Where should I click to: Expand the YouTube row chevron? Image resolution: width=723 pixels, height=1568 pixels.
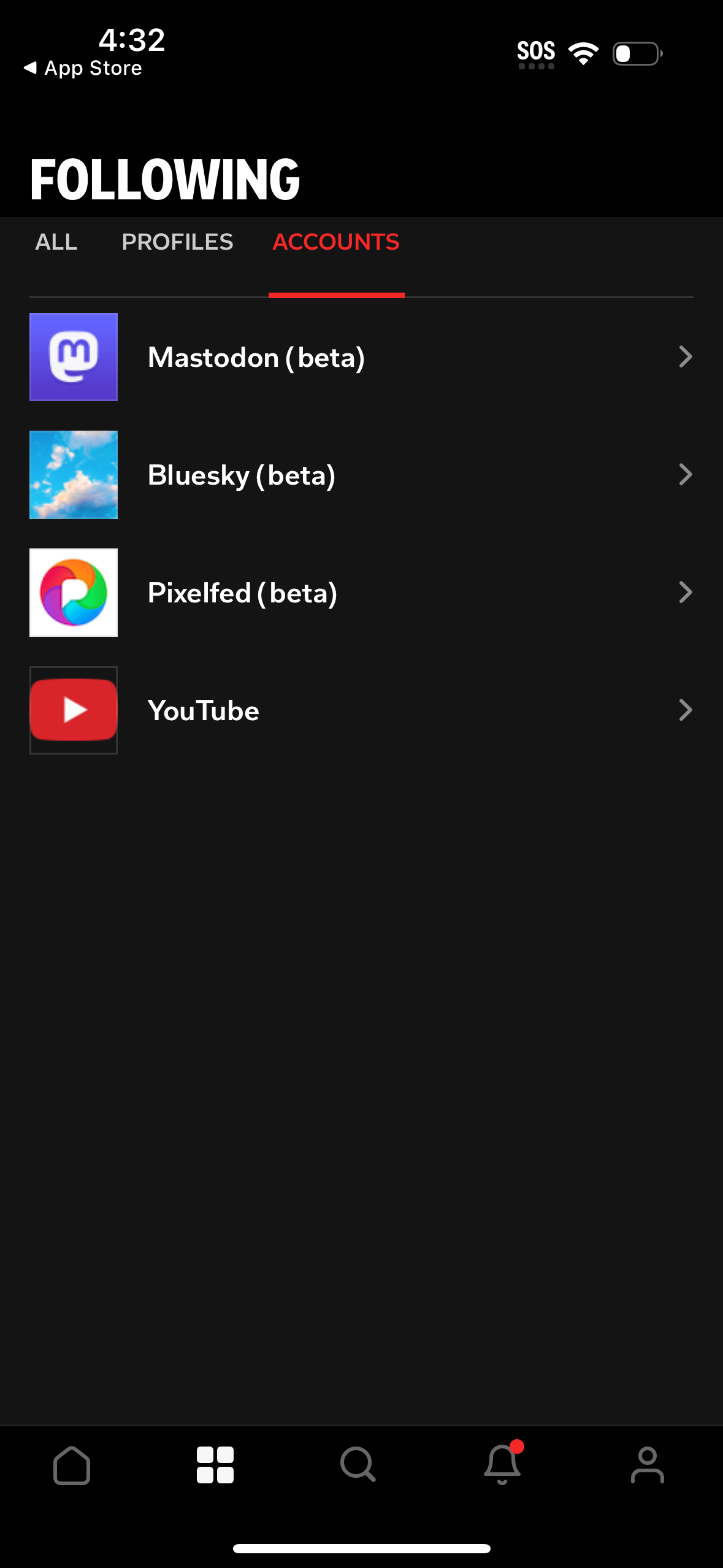pyautogui.click(x=685, y=710)
